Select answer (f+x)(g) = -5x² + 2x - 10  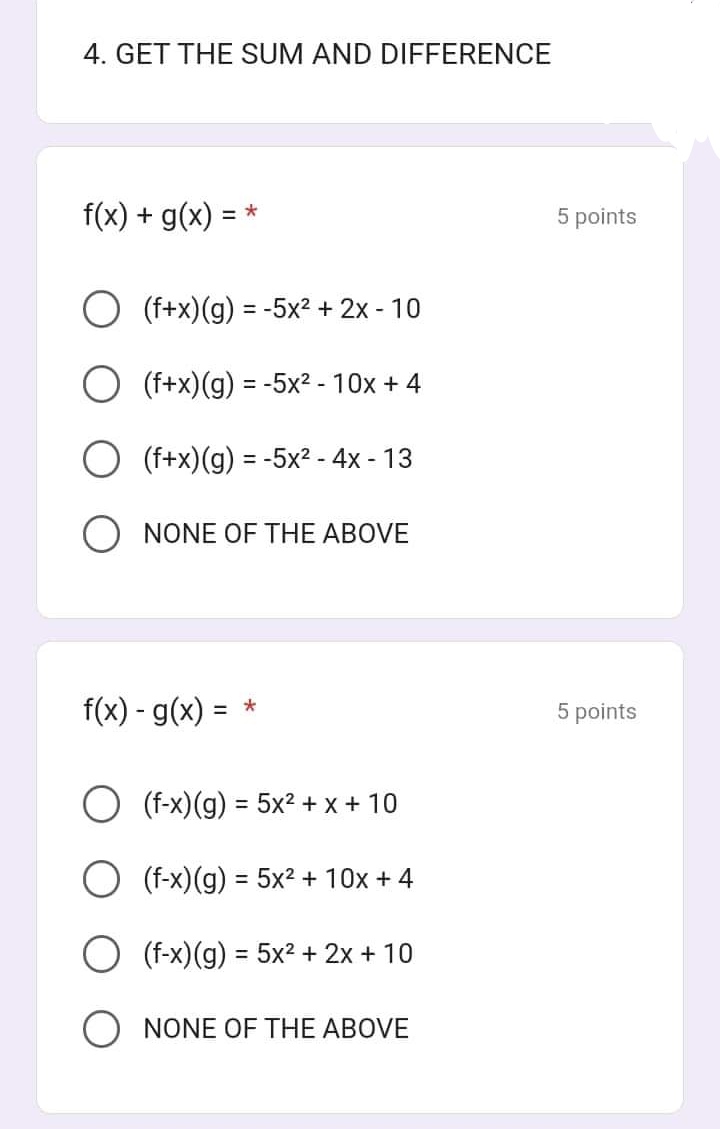pos(101,309)
